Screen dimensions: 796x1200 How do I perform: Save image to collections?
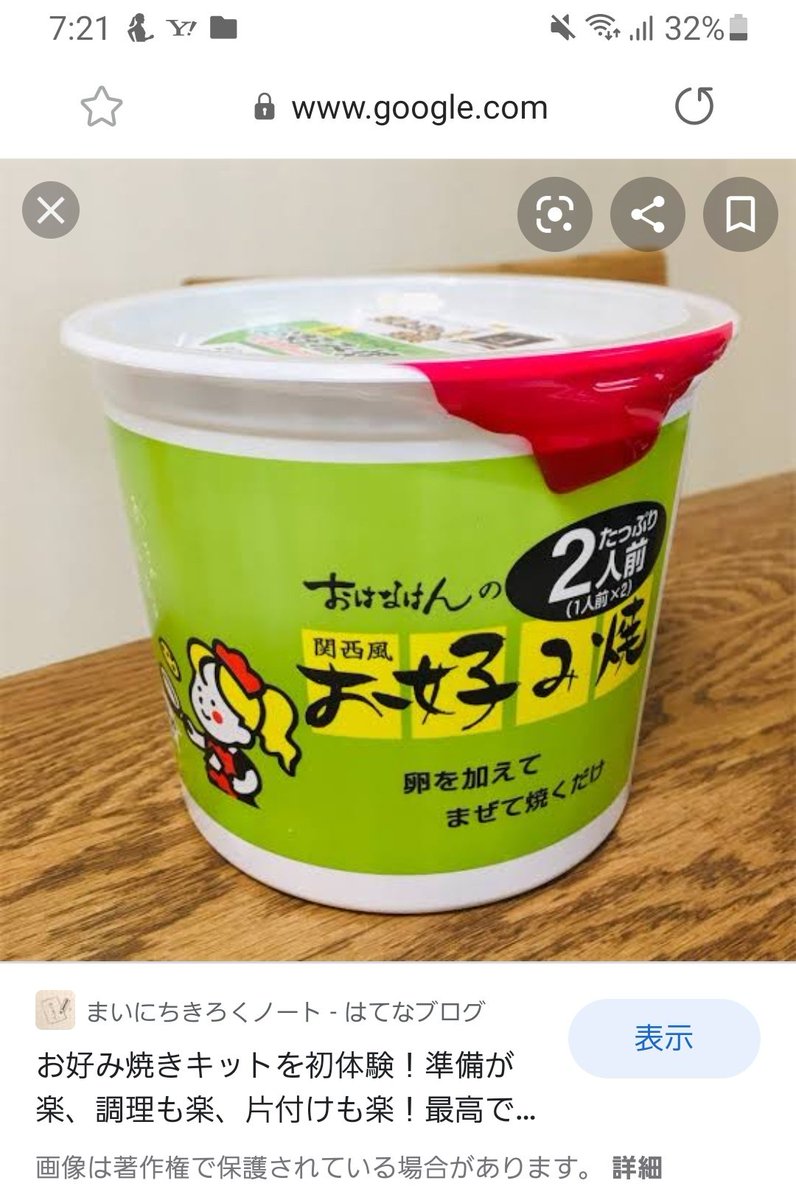pyautogui.click(x=740, y=214)
